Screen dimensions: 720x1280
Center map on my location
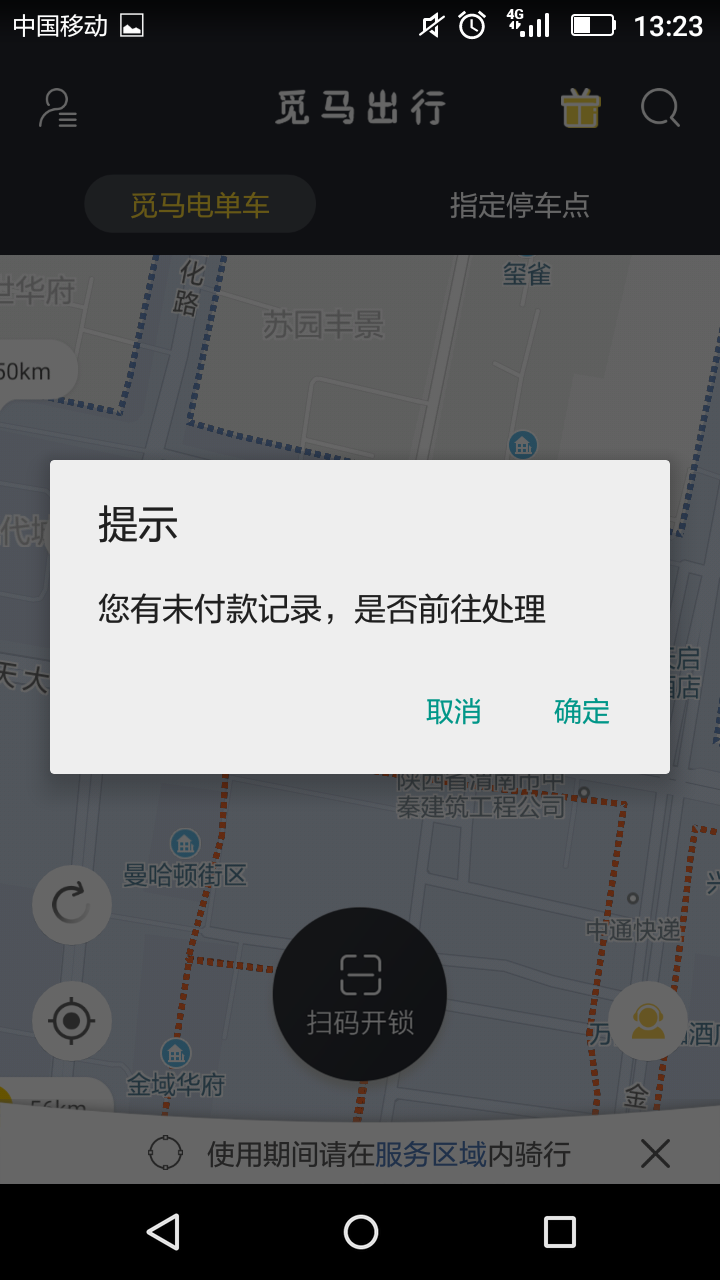tap(71, 1021)
